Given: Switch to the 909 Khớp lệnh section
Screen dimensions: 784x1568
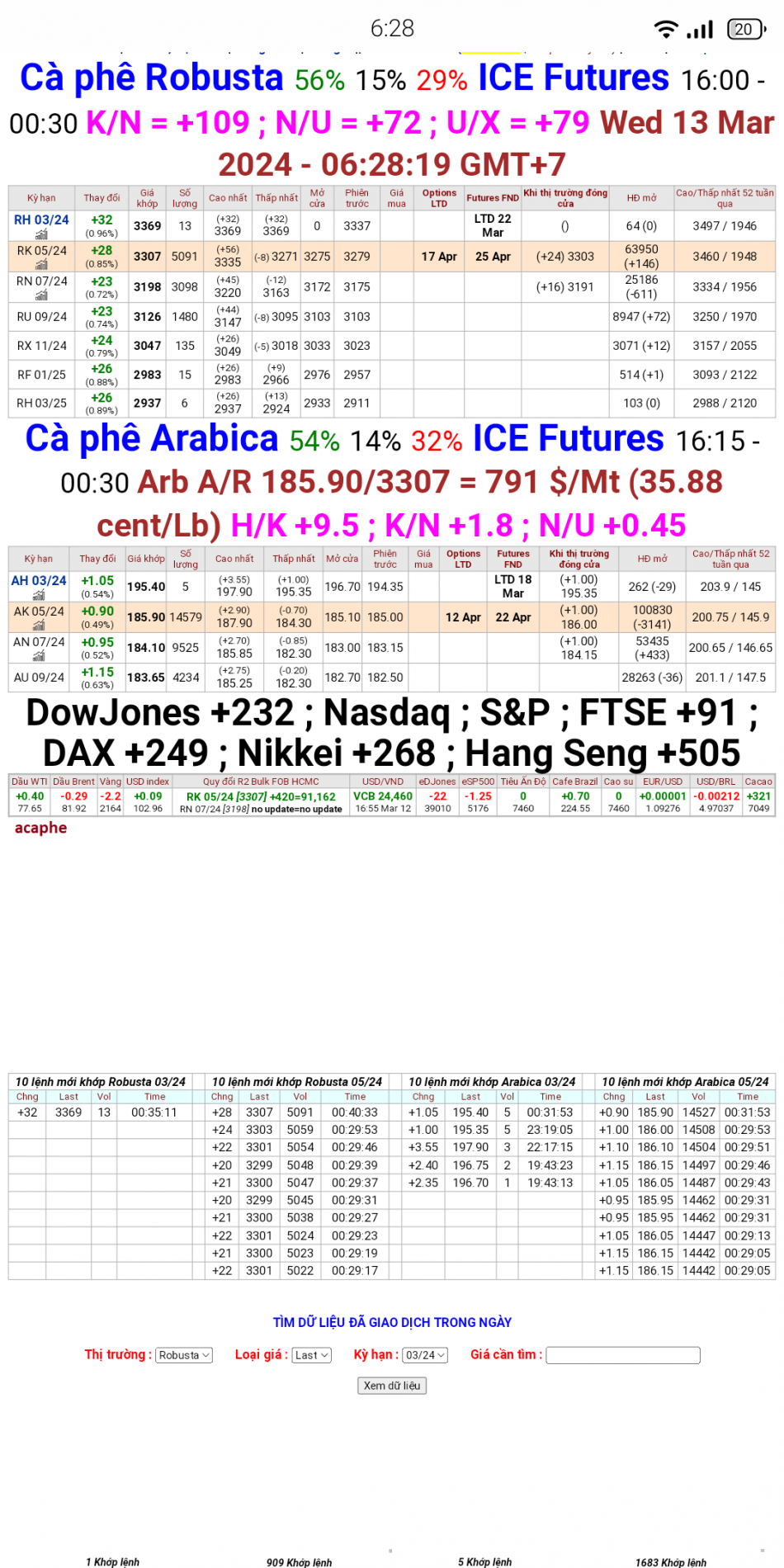Looking at the screenshot, I should (x=300, y=1556).
